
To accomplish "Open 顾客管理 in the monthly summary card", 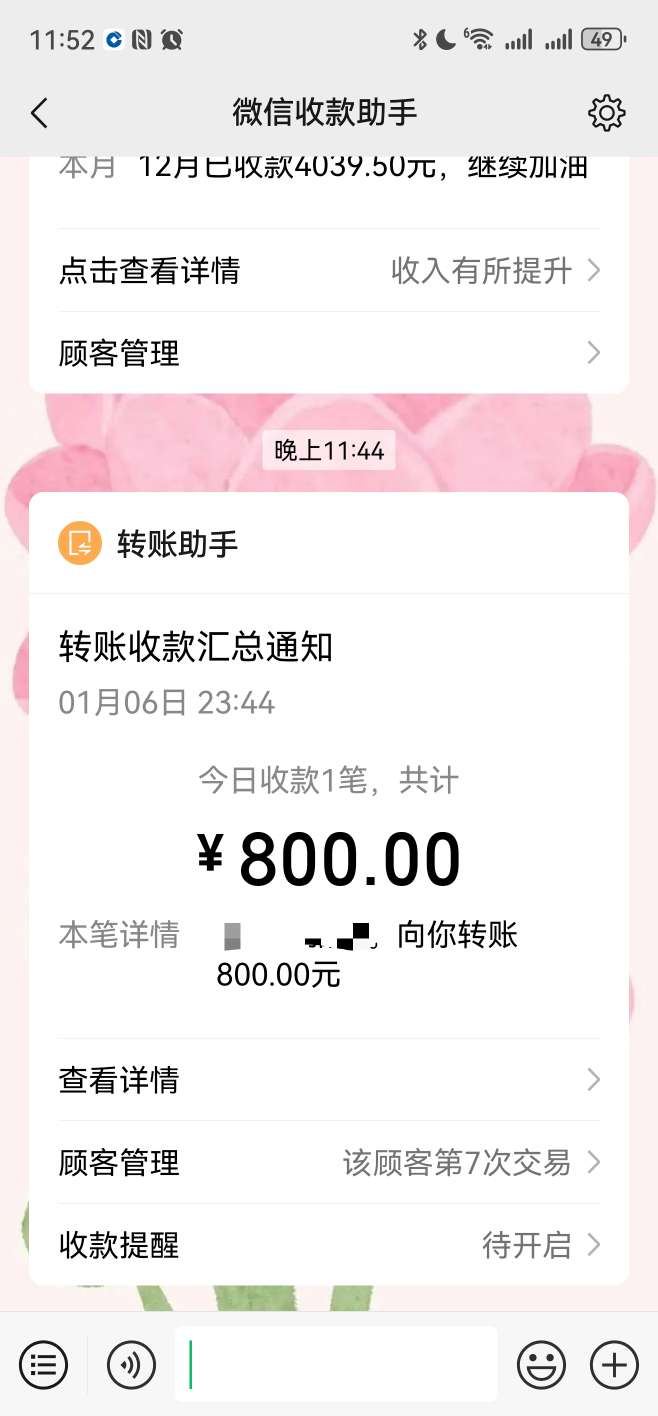I will point(329,353).
